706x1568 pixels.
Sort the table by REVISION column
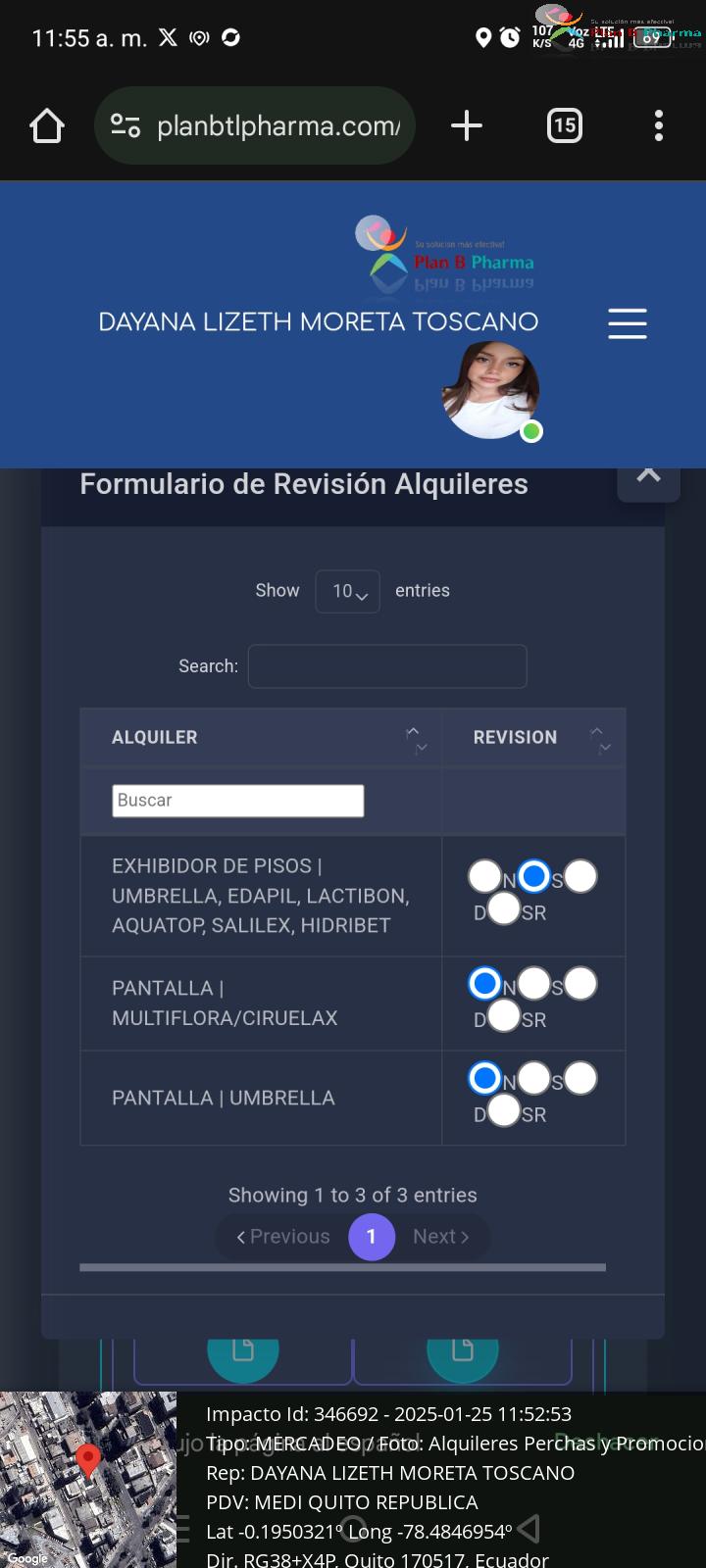533,737
